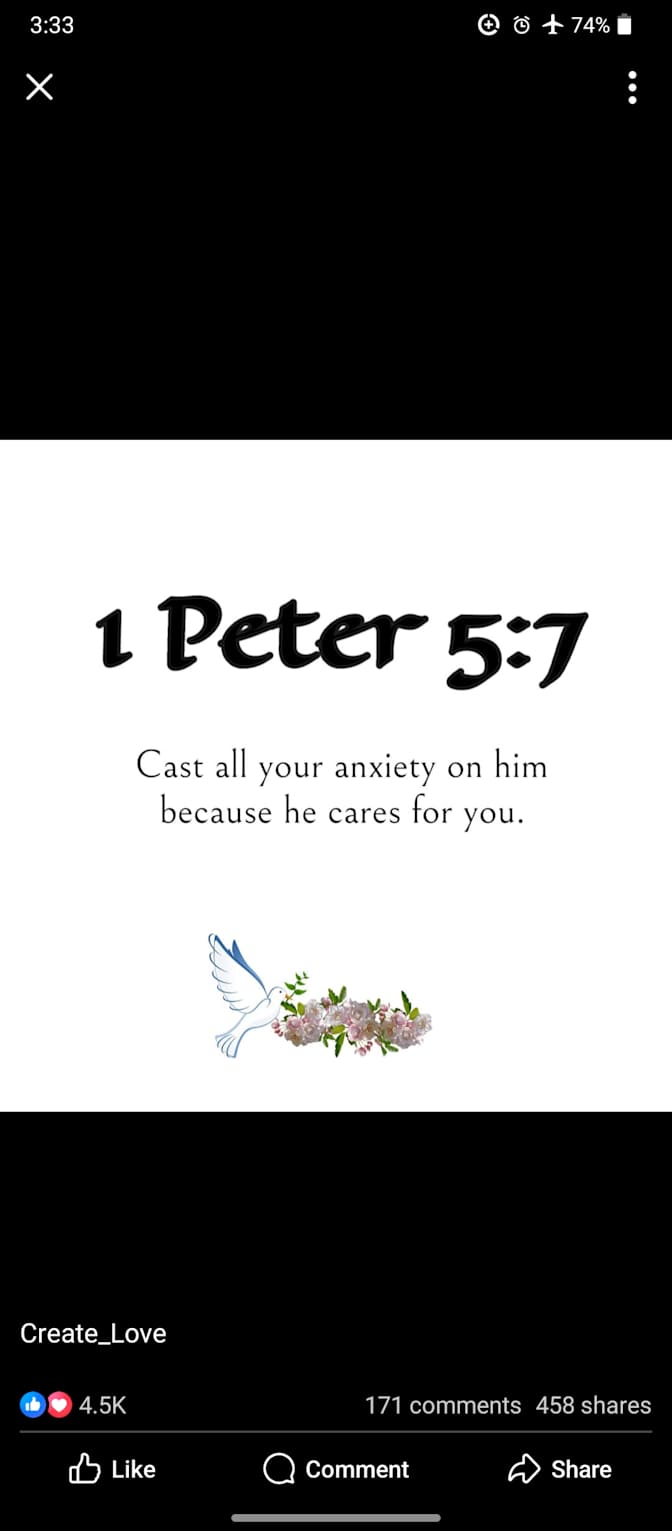See who reacted (4.5K)
This screenshot has height=1531, width=672.
75,1405
